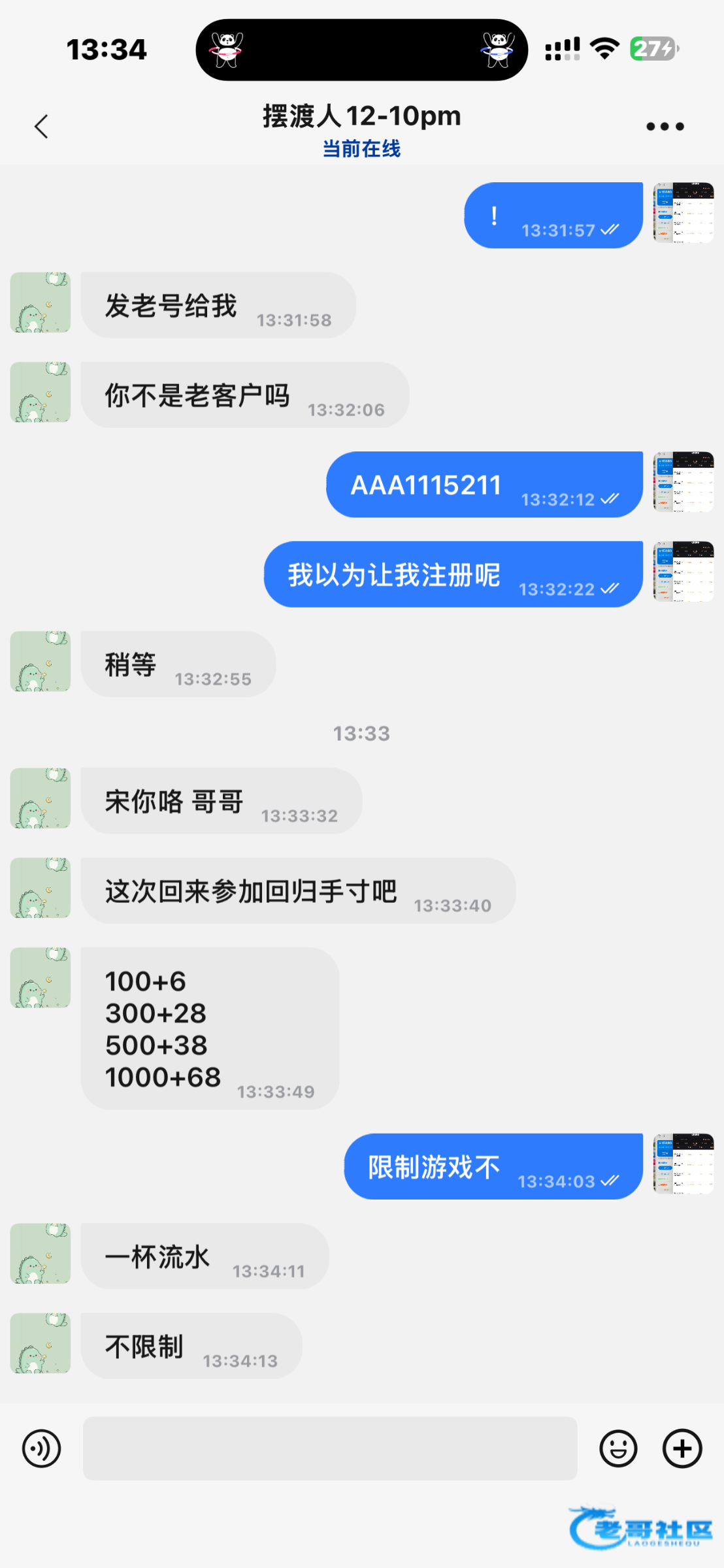The width and height of the screenshot is (724, 1568).
Task: Open the plus attachment menu
Action: pyautogui.click(x=682, y=1448)
